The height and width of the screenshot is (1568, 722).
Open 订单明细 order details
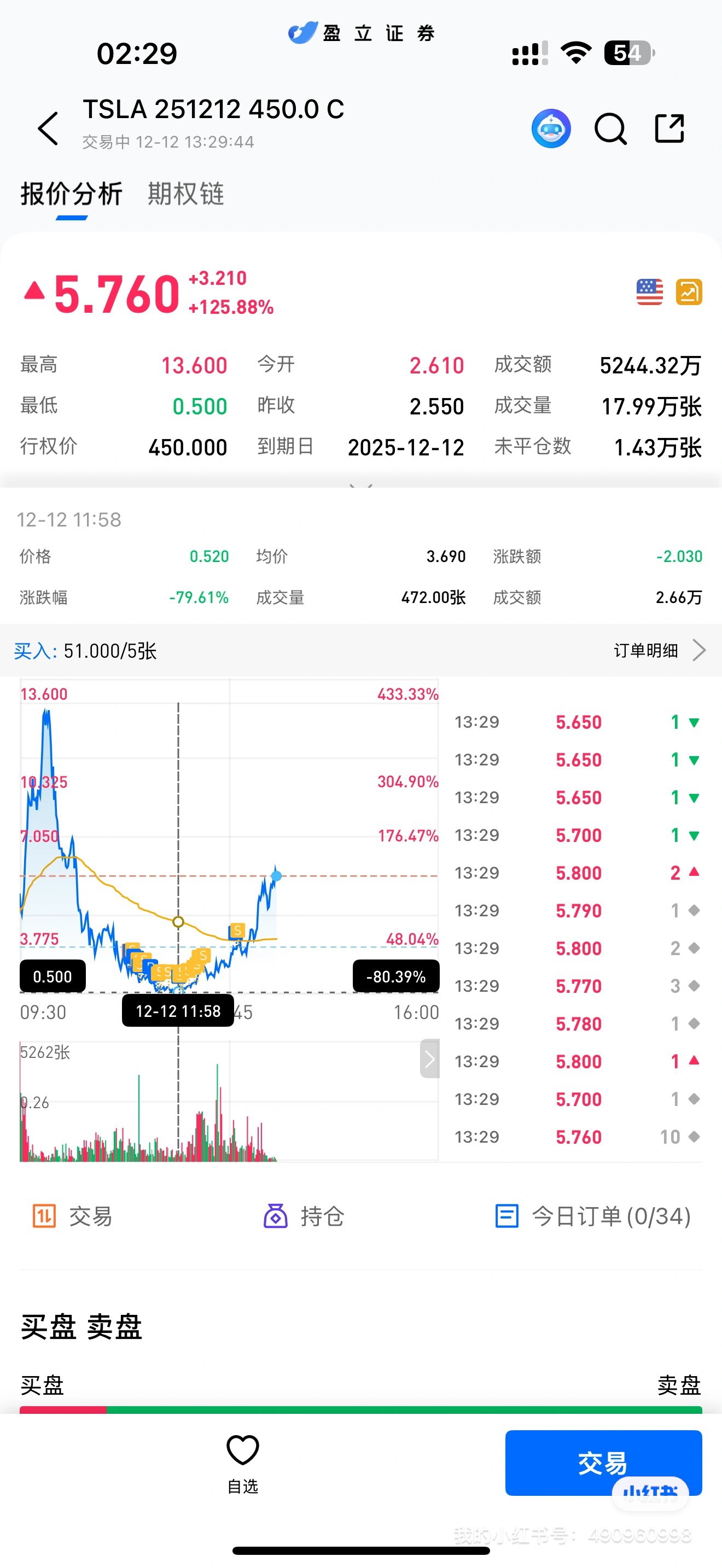(x=659, y=650)
